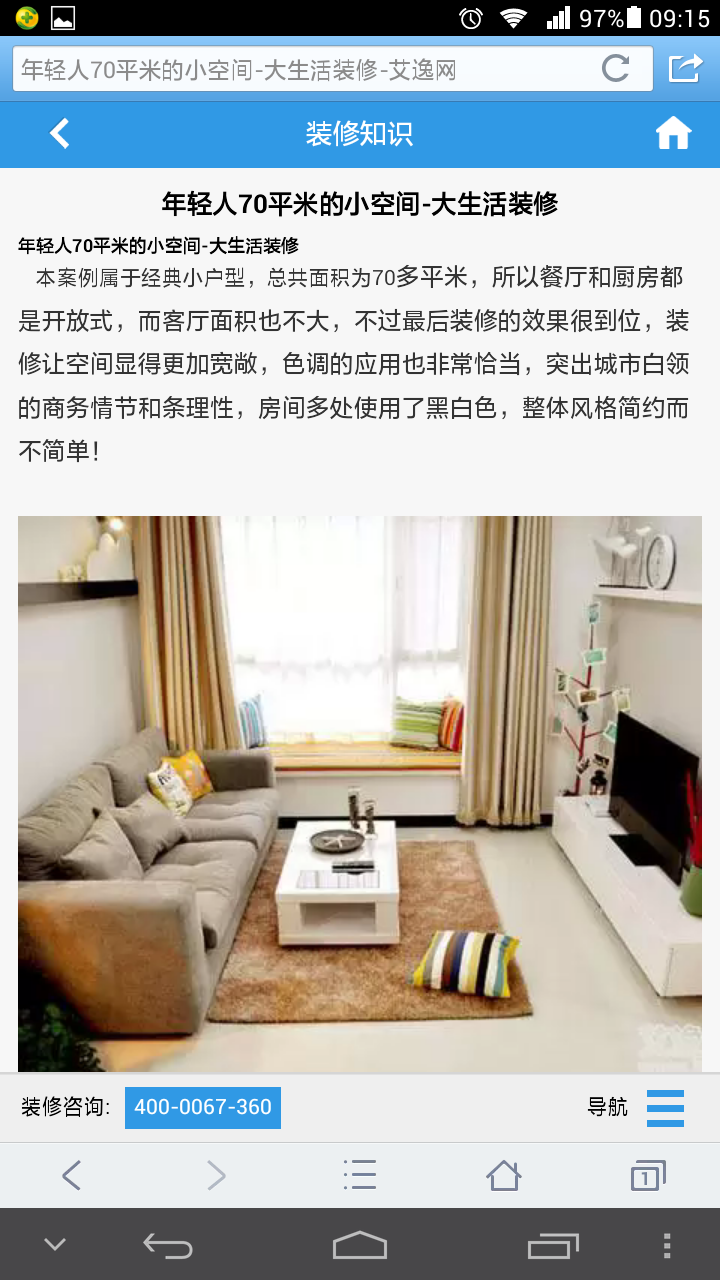720x1280 pixels.
Task: Go back using the white header arrow
Action: (60, 133)
